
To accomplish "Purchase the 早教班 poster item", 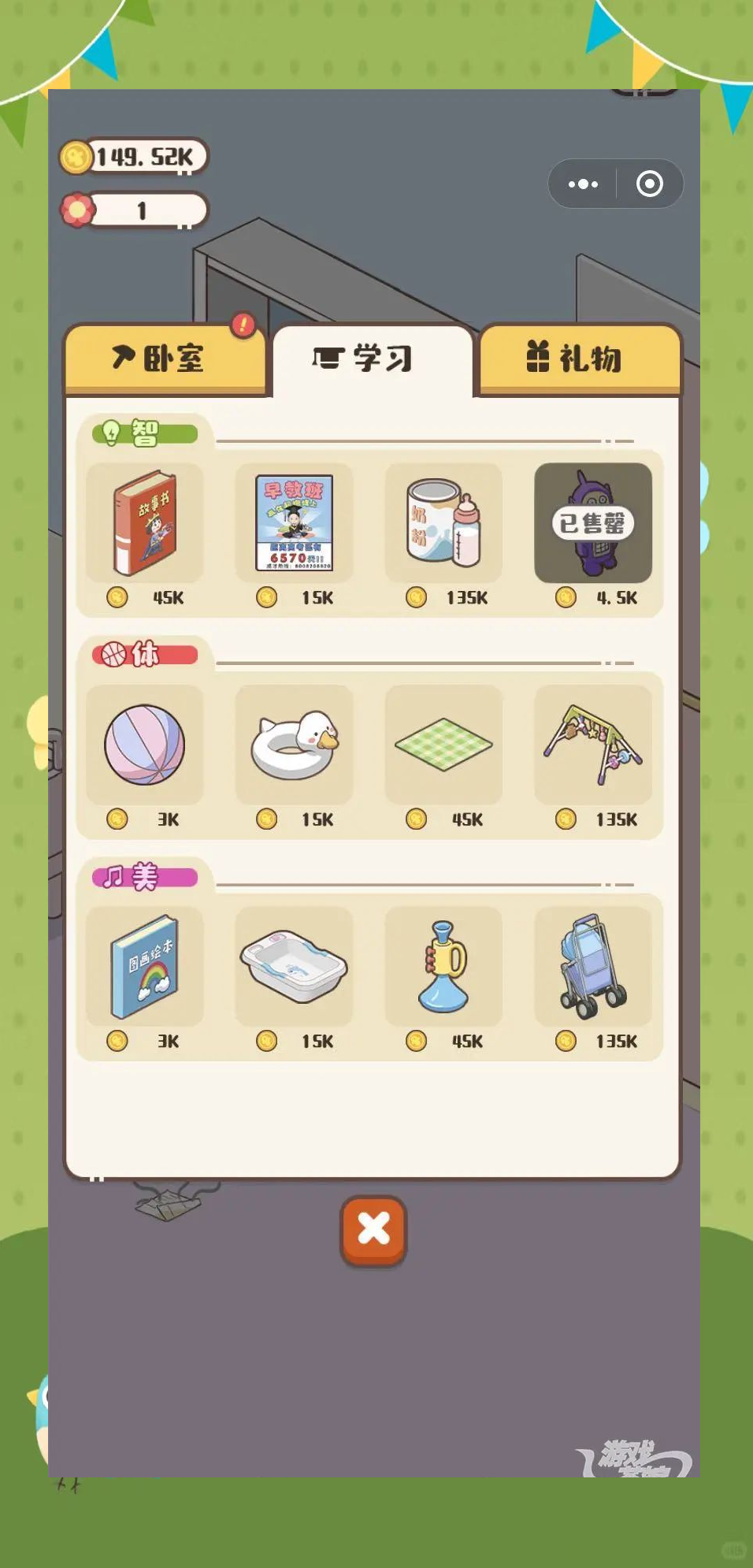I will [294, 523].
